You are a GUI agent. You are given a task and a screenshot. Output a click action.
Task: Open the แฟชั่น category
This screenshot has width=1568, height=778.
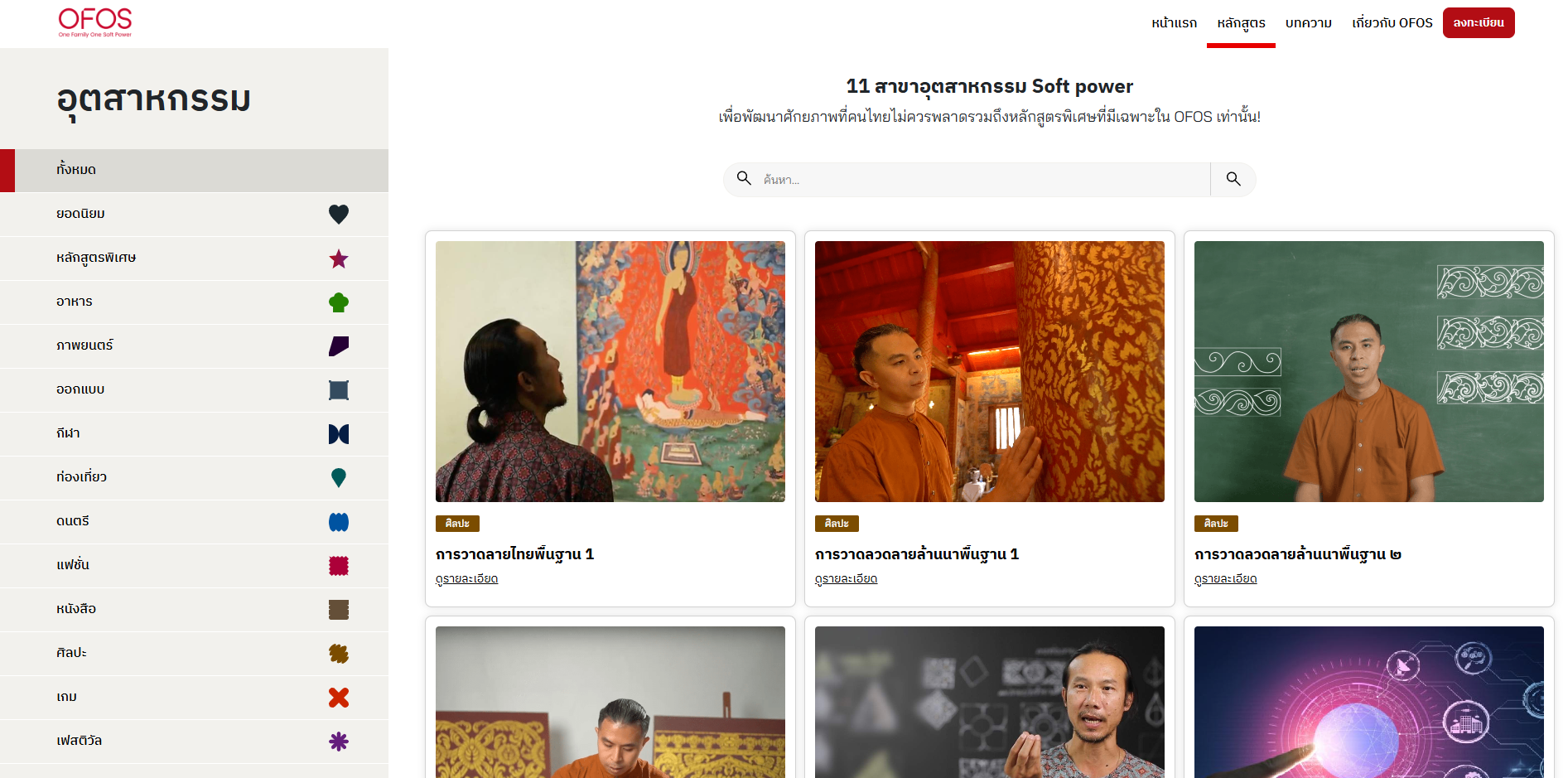pyautogui.click(x=194, y=565)
